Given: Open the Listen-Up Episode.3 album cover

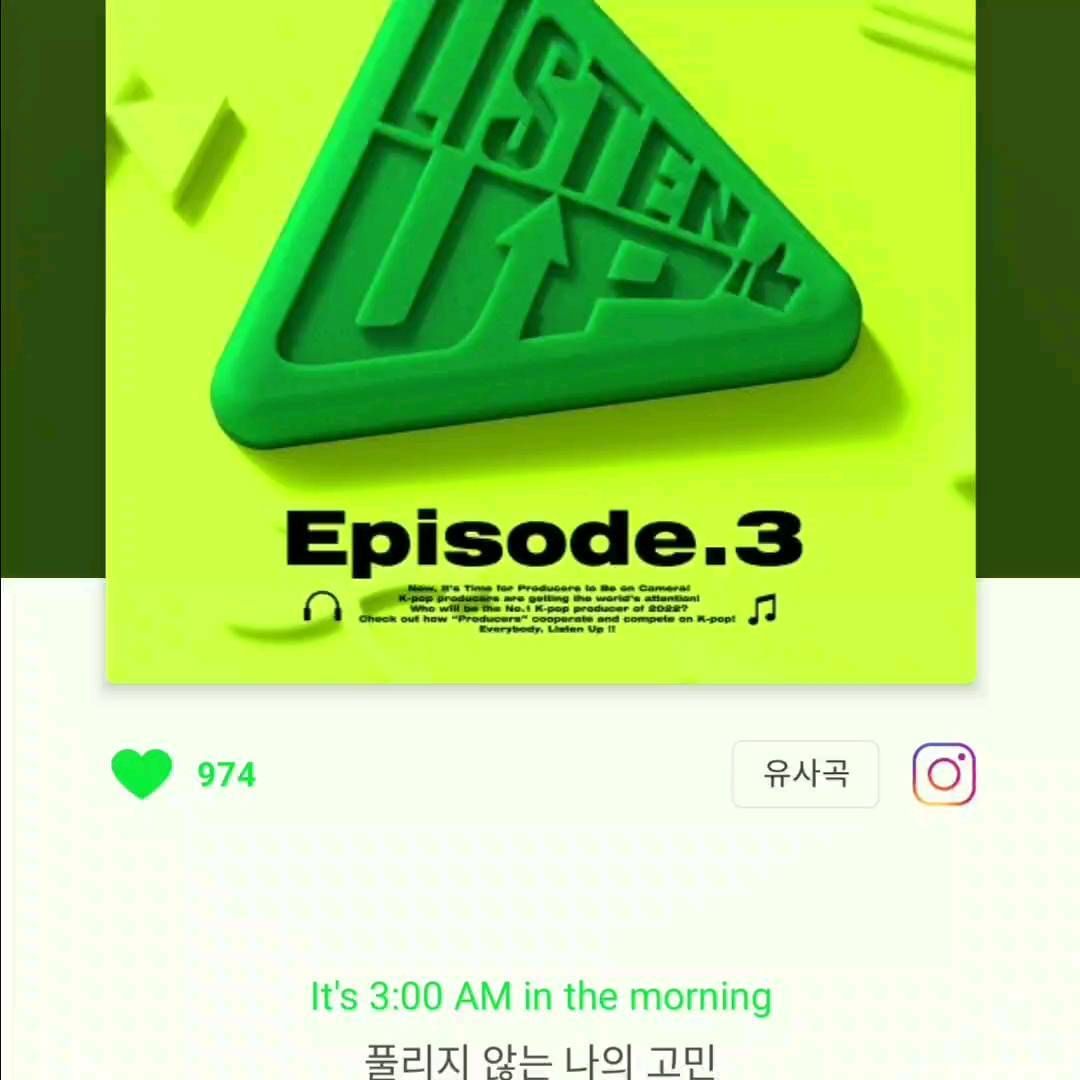Looking at the screenshot, I should [541, 342].
